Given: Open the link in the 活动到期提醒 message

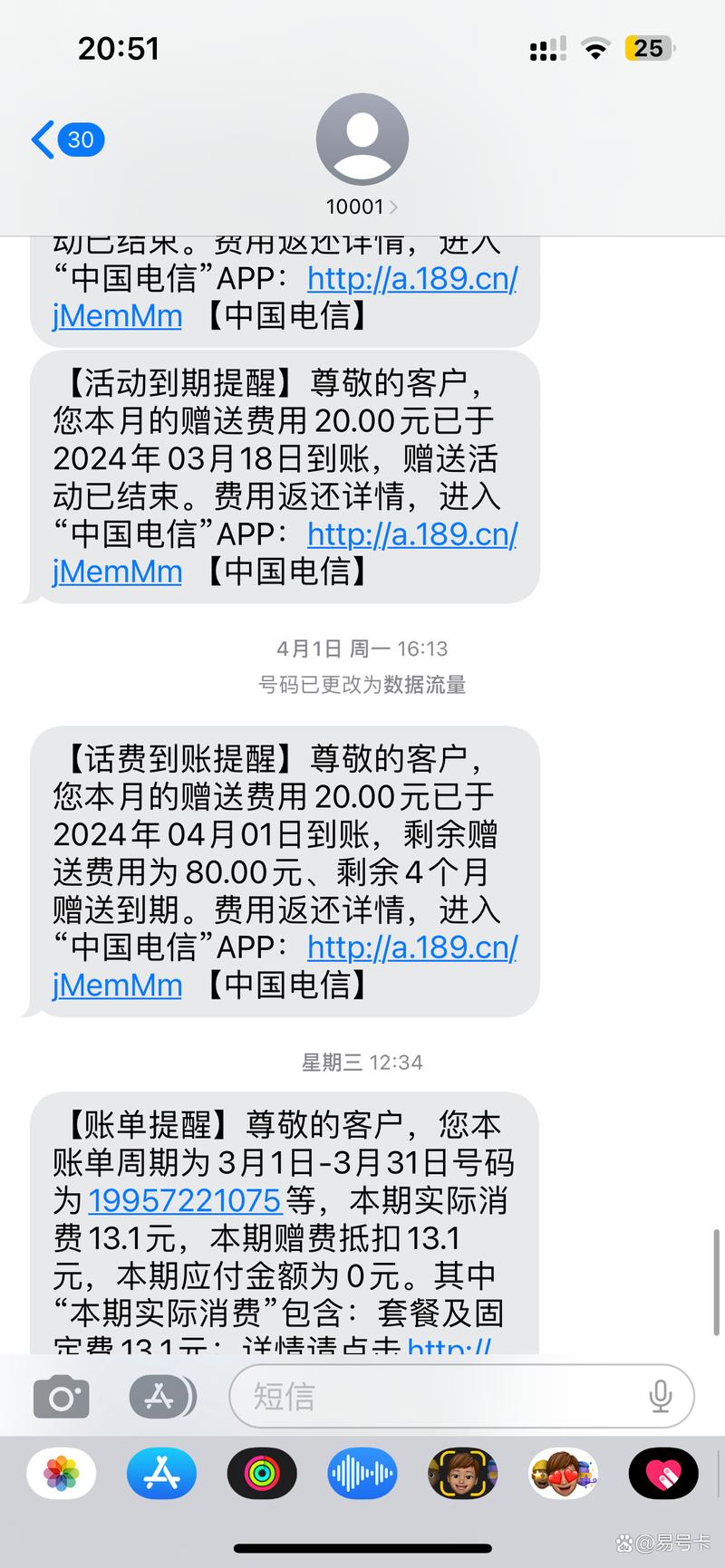Looking at the screenshot, I should point(411,534).
